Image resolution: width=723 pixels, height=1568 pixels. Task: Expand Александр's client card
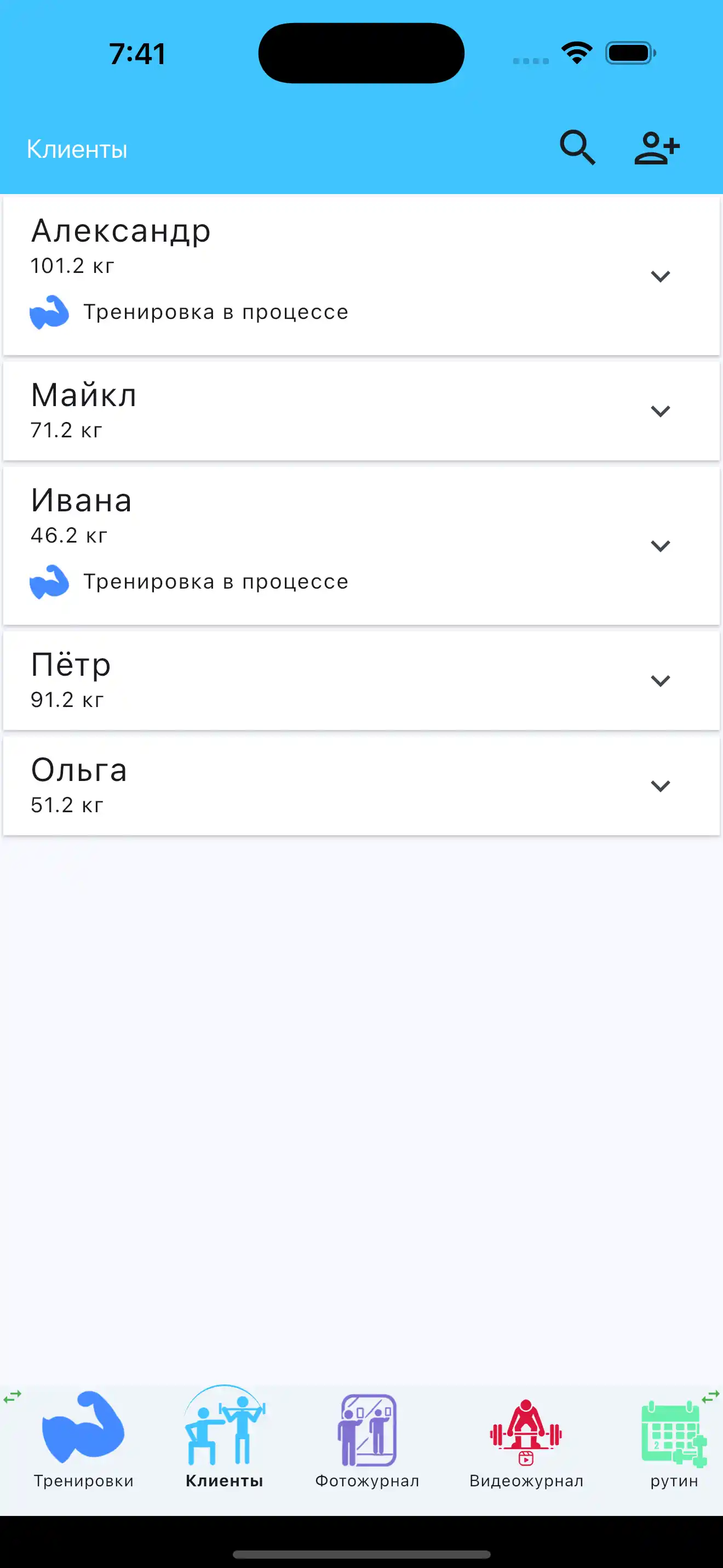661,276
